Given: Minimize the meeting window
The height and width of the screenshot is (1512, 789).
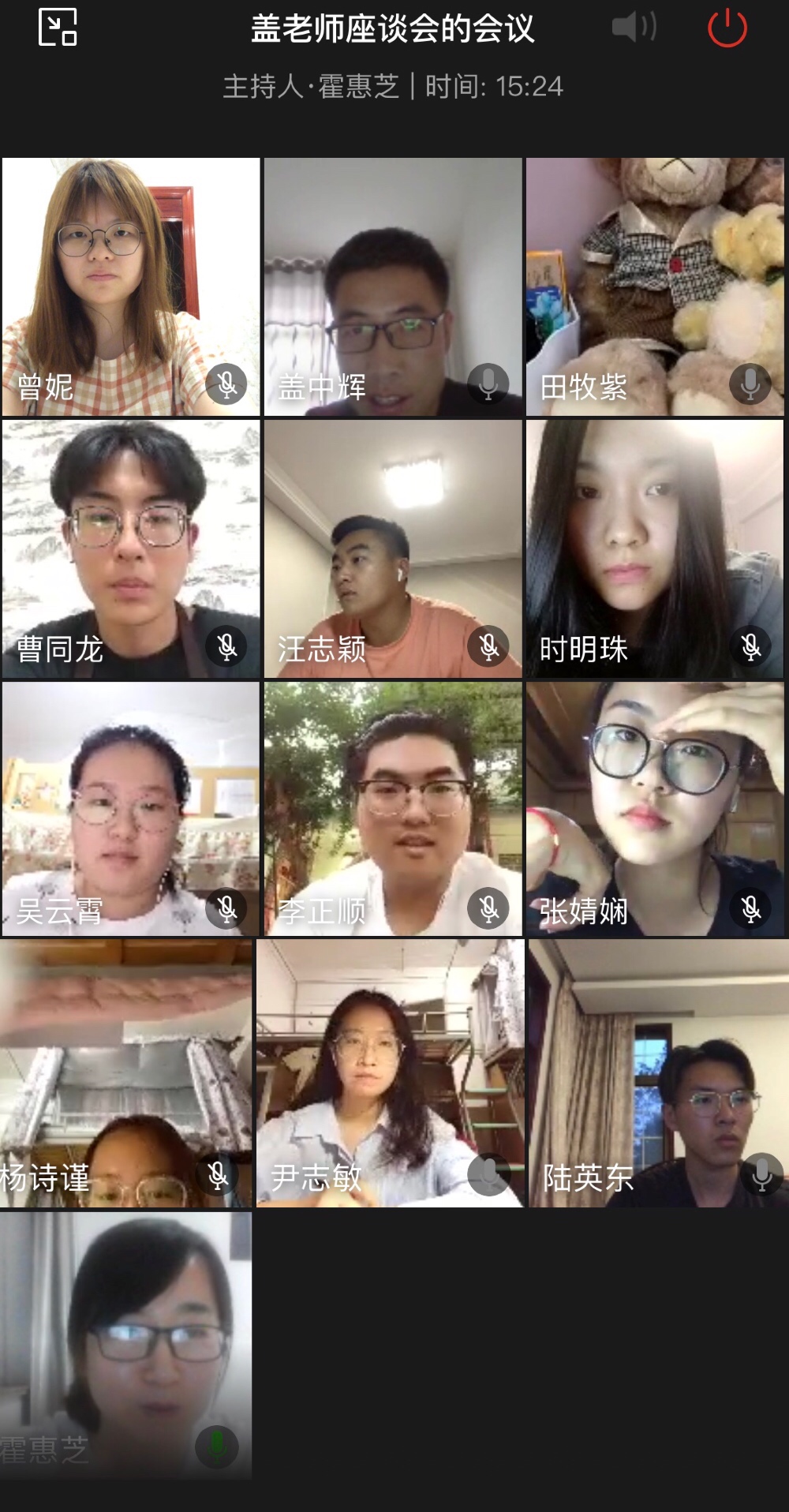Looking at the screenshot, I should [x=58, y=28].
